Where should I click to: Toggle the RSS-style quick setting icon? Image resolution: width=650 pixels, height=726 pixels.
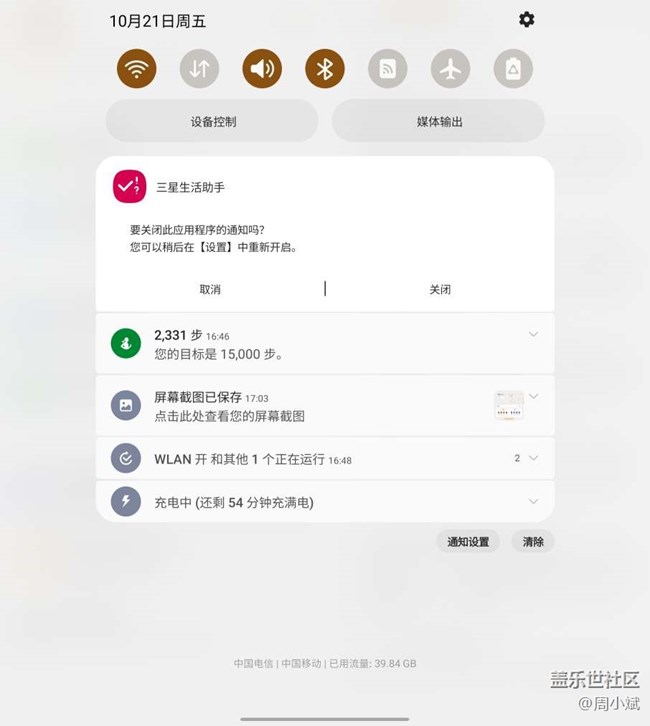(x=387, y=69)
